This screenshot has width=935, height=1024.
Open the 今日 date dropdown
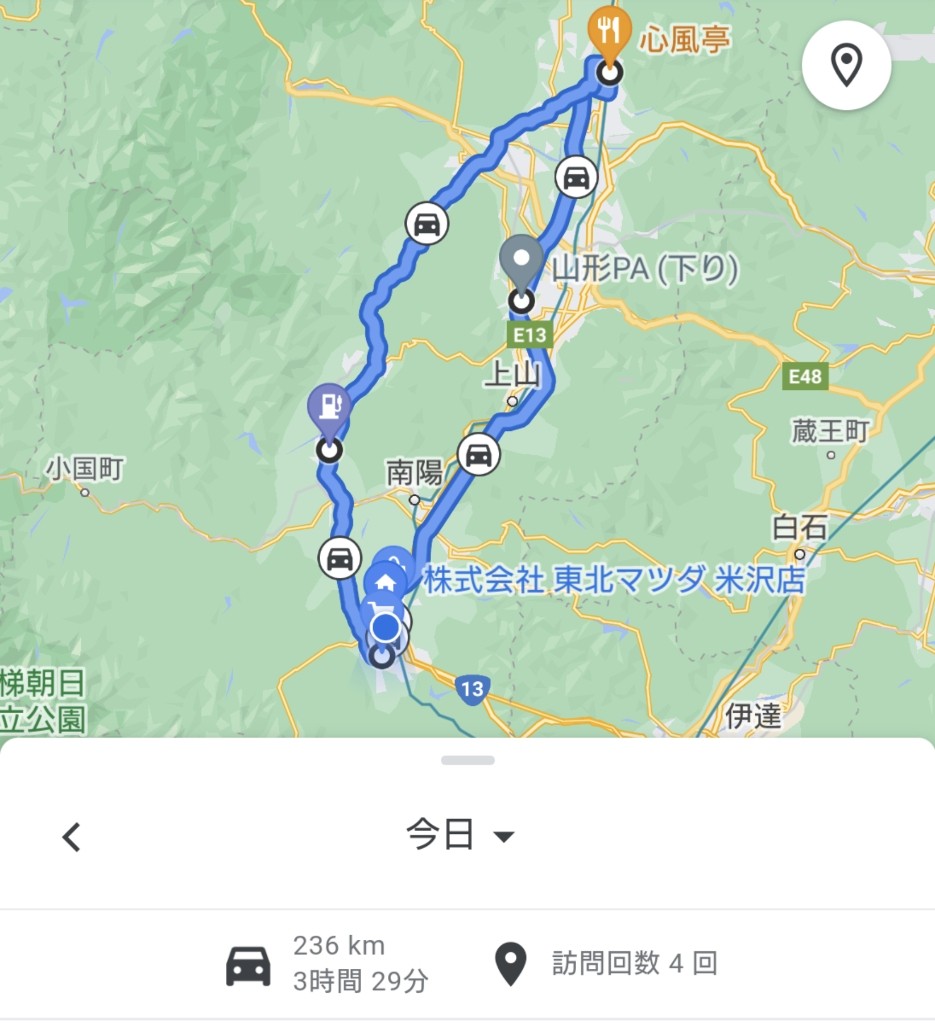460,834
